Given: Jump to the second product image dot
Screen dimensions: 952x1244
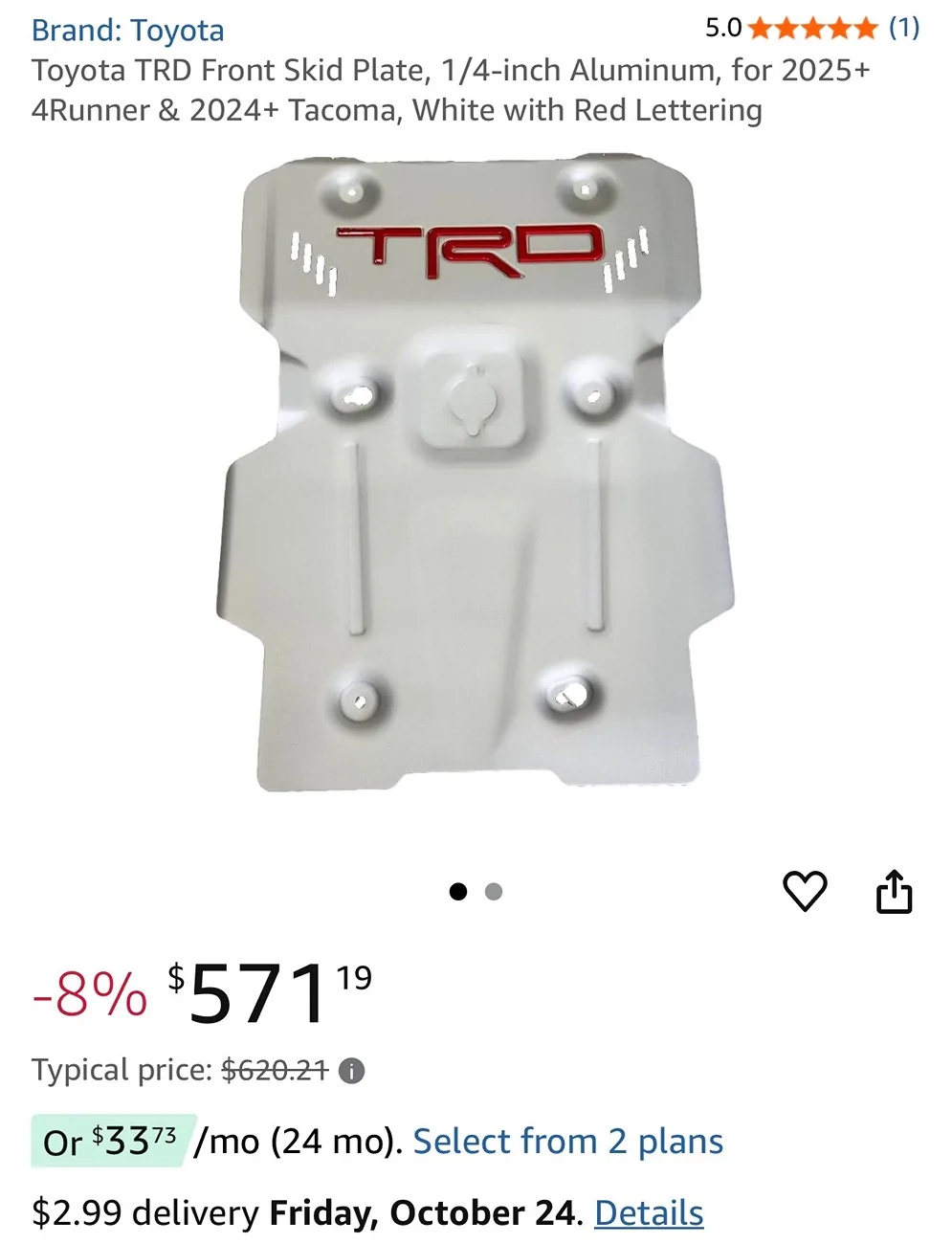Looking at the screenshot, I should [494, 892].
